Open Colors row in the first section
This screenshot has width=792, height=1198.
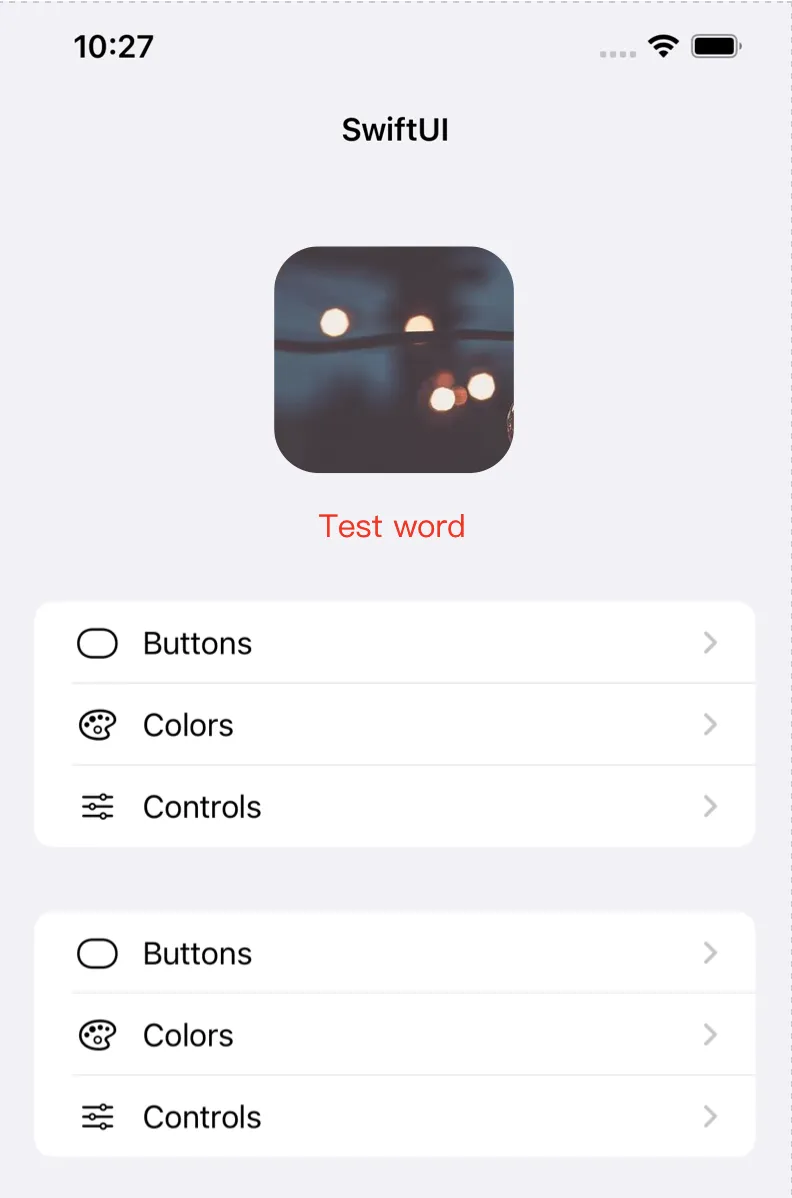[x=395, y=725]
